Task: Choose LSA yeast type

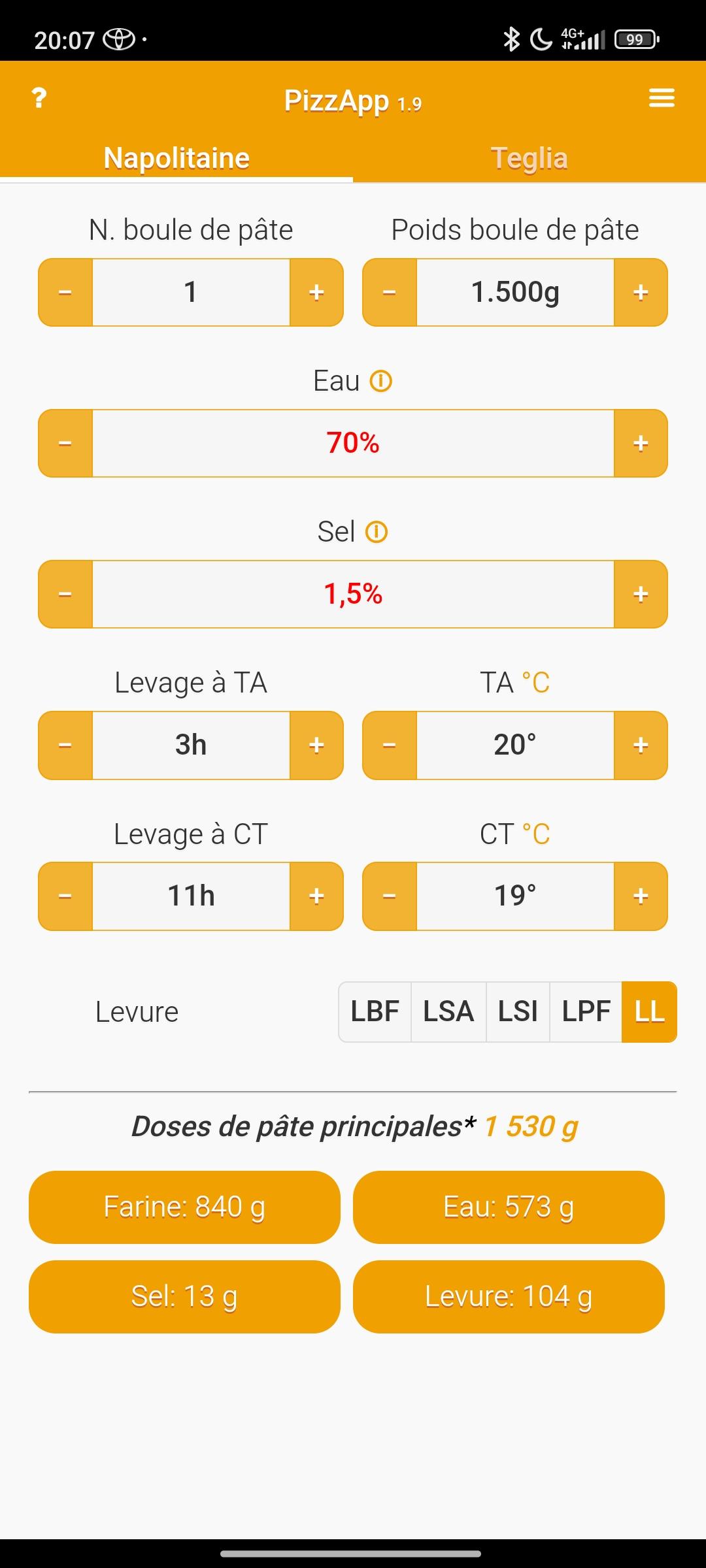Action: tap(448, 1011)
